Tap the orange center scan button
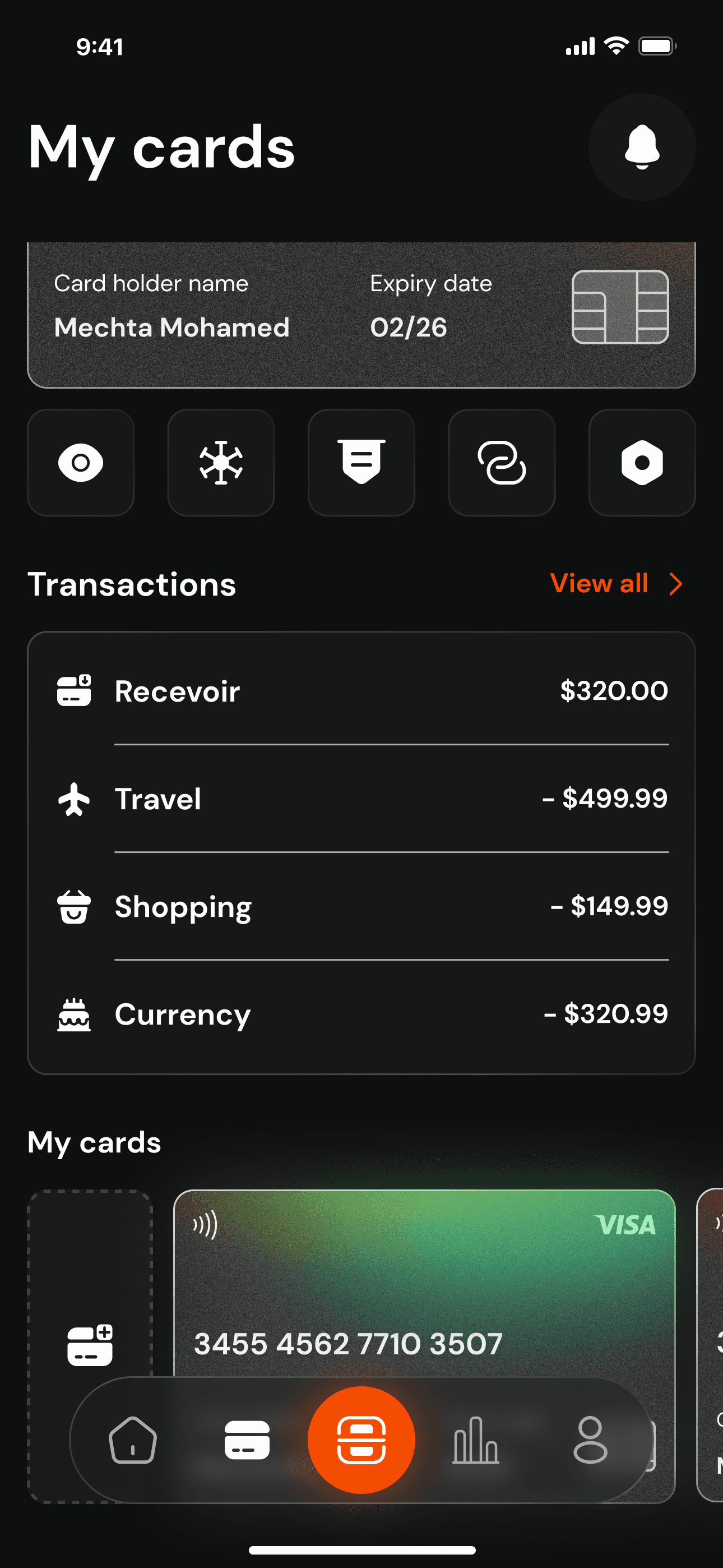 click(x=361, y=1440)
